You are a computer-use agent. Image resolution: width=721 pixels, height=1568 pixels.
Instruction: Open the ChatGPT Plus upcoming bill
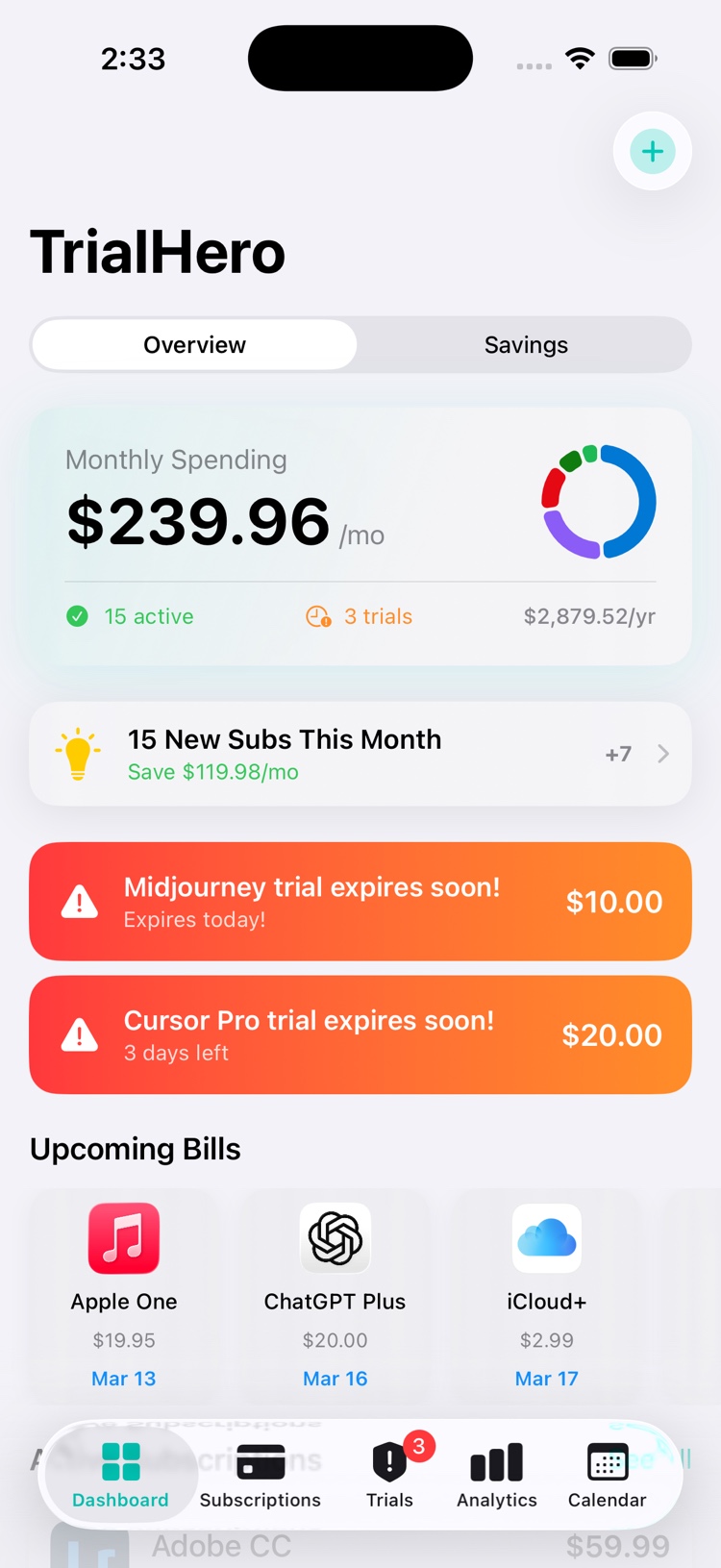pyautogui.click(x=335, y=1293)
